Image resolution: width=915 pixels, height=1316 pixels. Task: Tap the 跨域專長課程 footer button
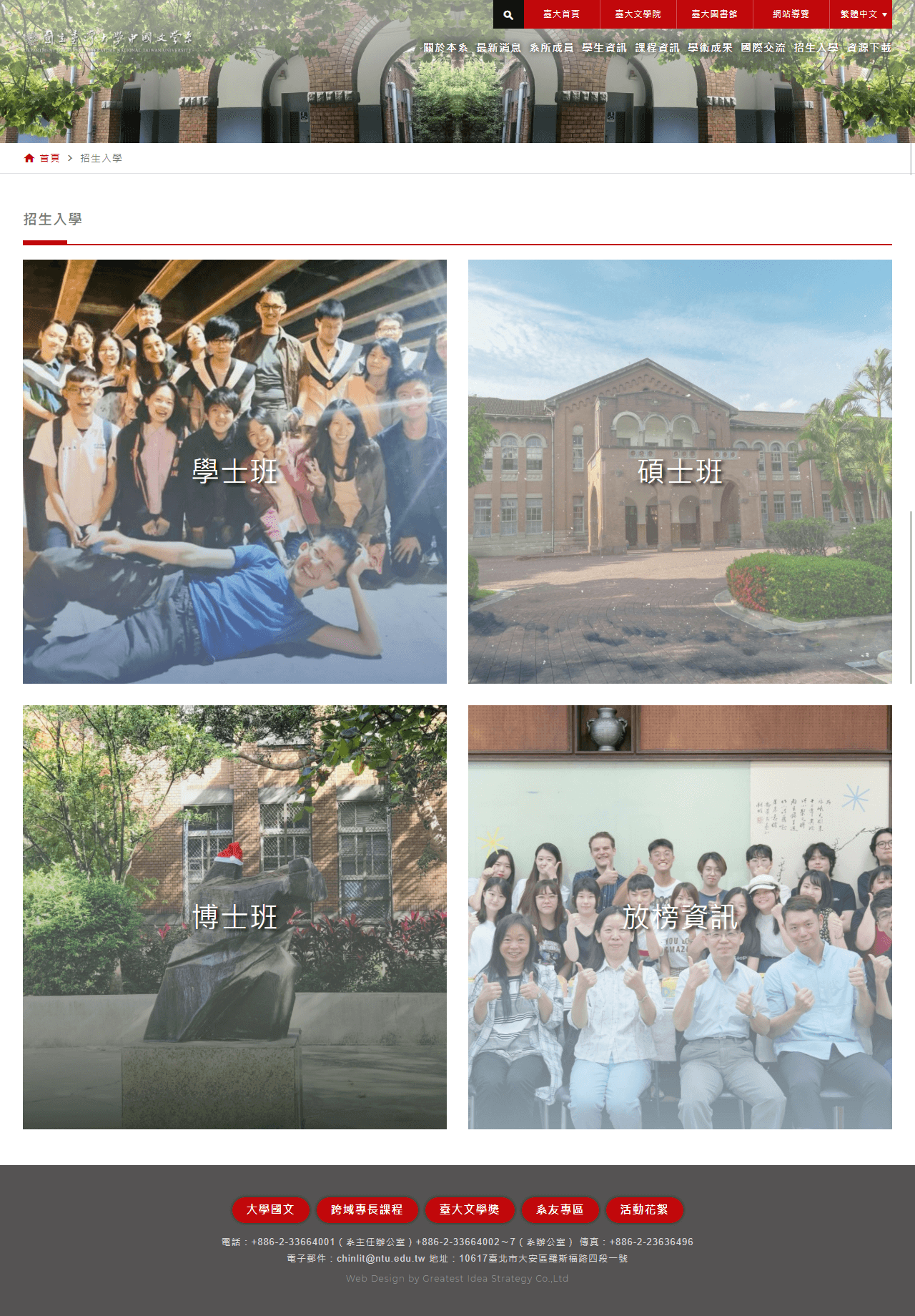pos(367,1209)
